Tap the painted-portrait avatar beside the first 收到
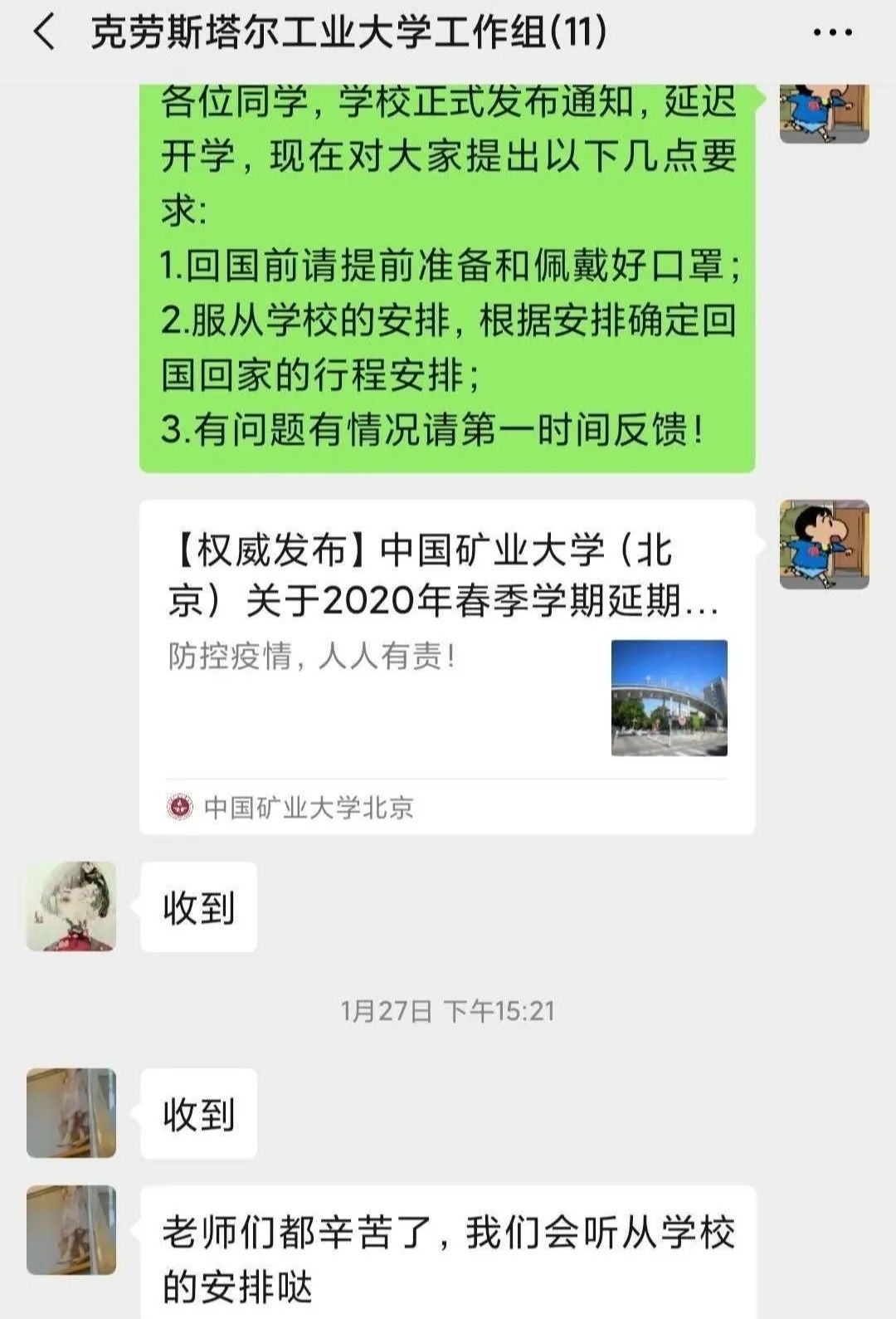 [71, 906]
